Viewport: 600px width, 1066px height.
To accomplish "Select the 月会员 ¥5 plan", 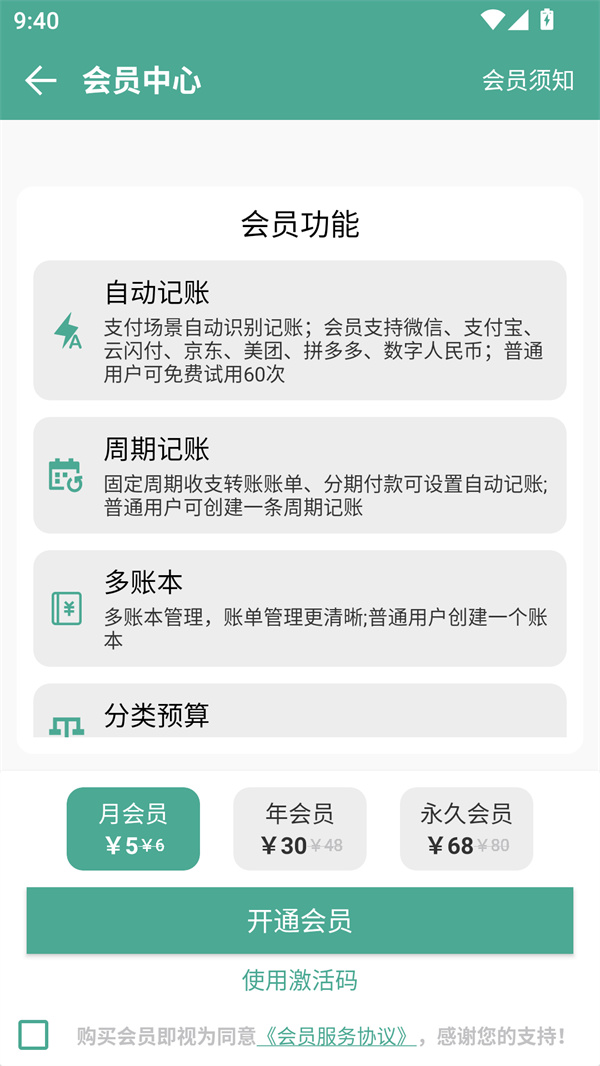I will [x=133, y=829].
